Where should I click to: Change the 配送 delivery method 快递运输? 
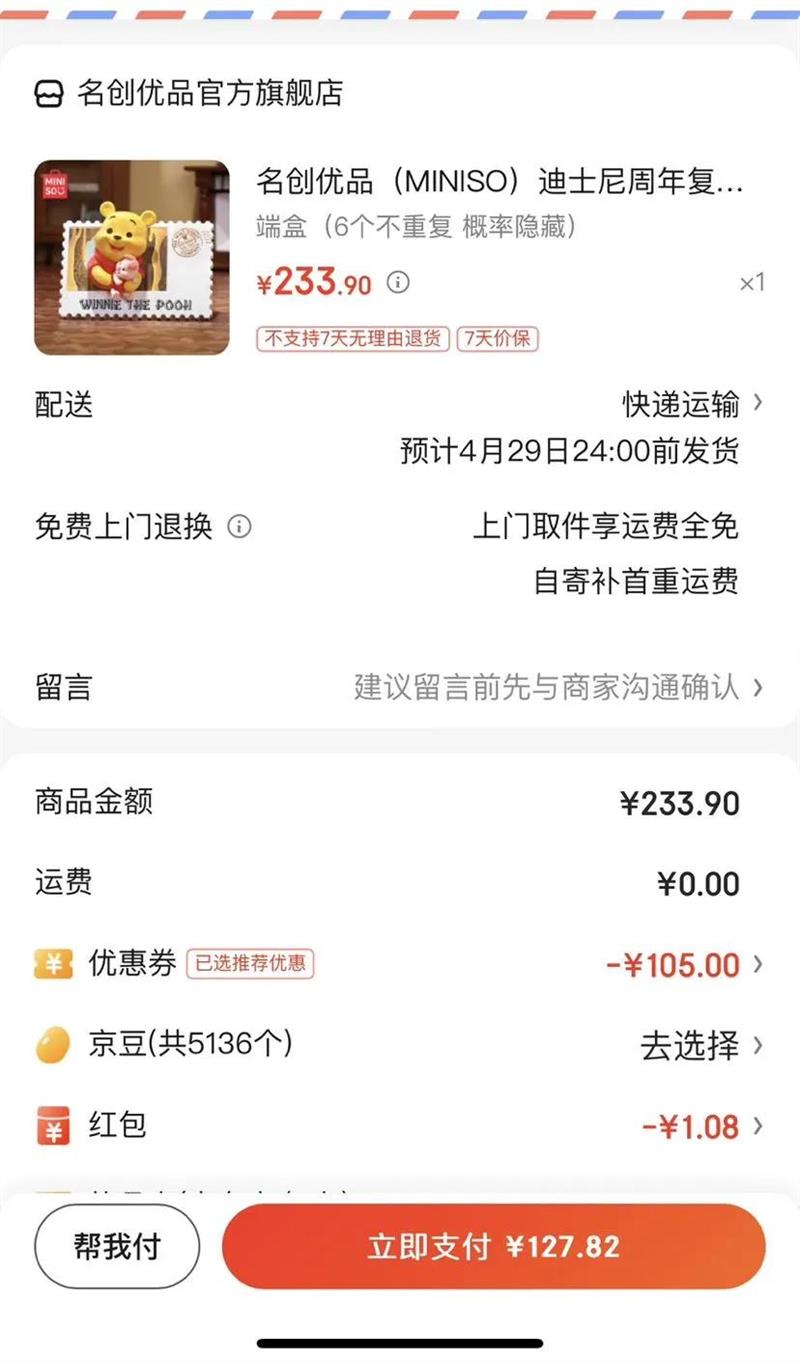pyautogui.click(x=692, y=404)
